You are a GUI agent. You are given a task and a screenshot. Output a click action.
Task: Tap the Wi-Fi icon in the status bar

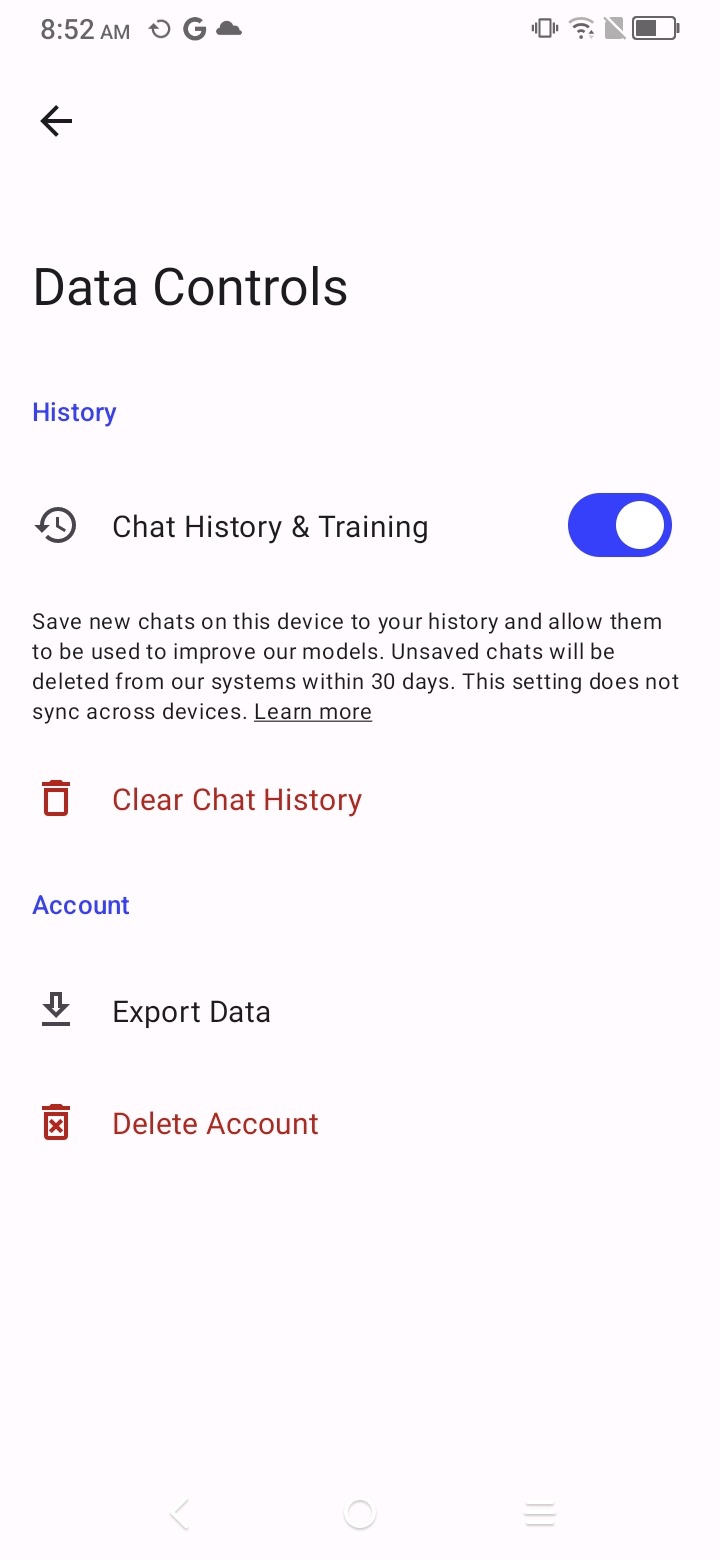(581, 28)
